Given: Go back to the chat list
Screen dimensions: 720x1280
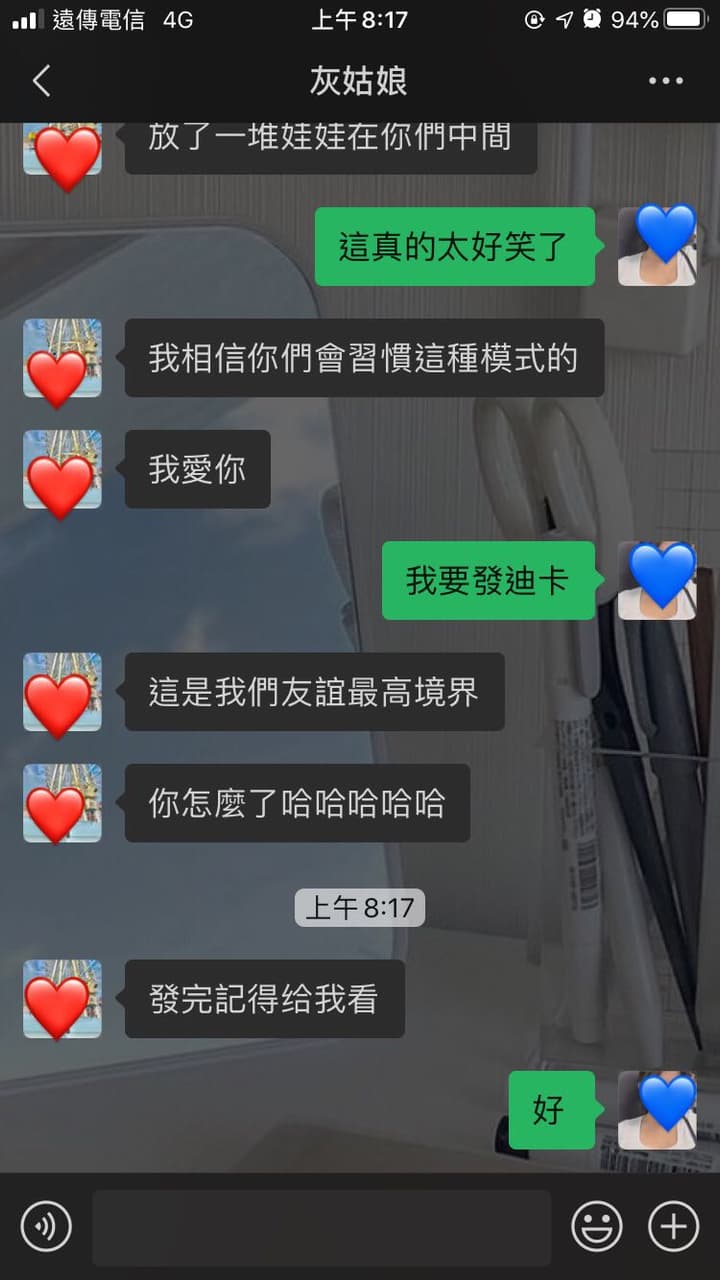Looking at the screenshot, I should (x=41, y=81).
